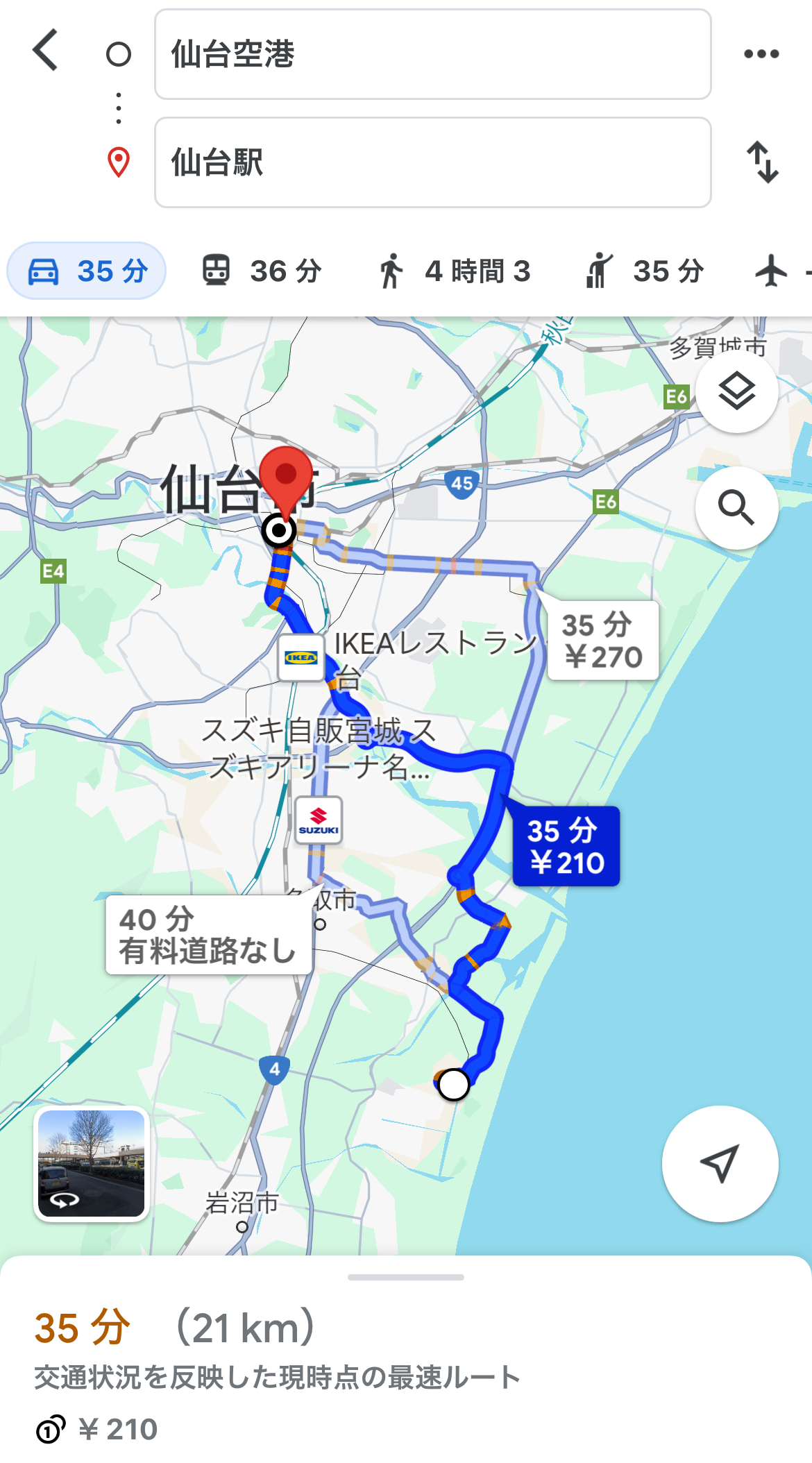Screen dimensions: 812x1463
Task: Edit the destination 仙台駅
Action: [432, 162]
